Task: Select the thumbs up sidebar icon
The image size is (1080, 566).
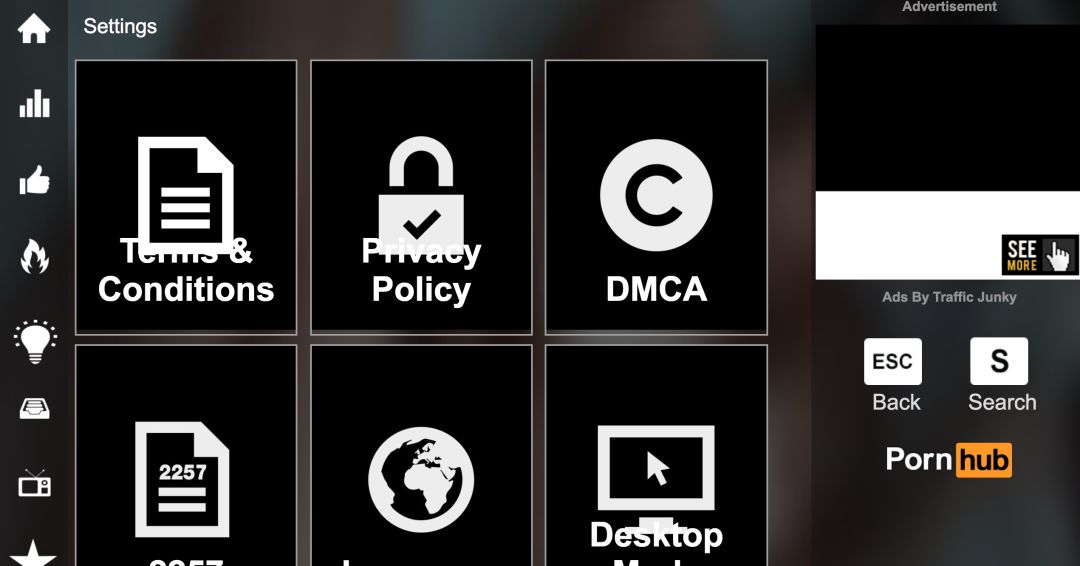Action: (34, 182)
